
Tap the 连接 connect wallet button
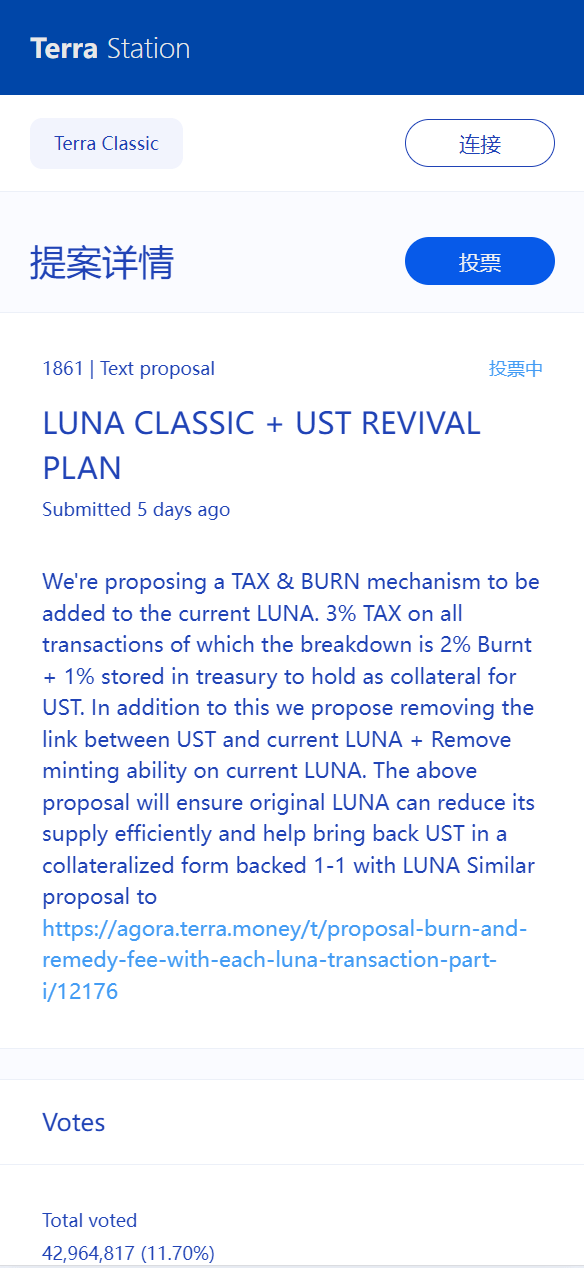(x=479, y=143)
